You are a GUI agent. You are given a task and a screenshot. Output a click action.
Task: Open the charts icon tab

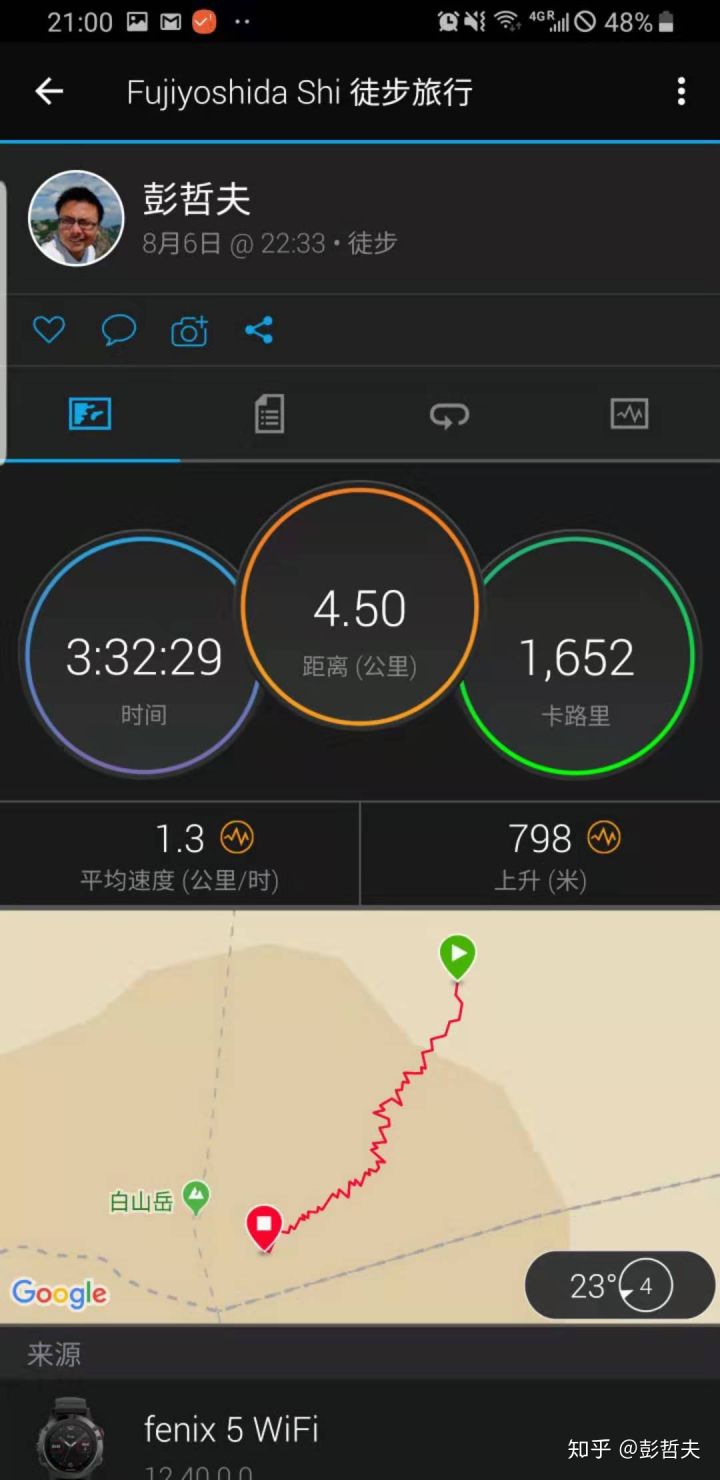pos(630,412)
